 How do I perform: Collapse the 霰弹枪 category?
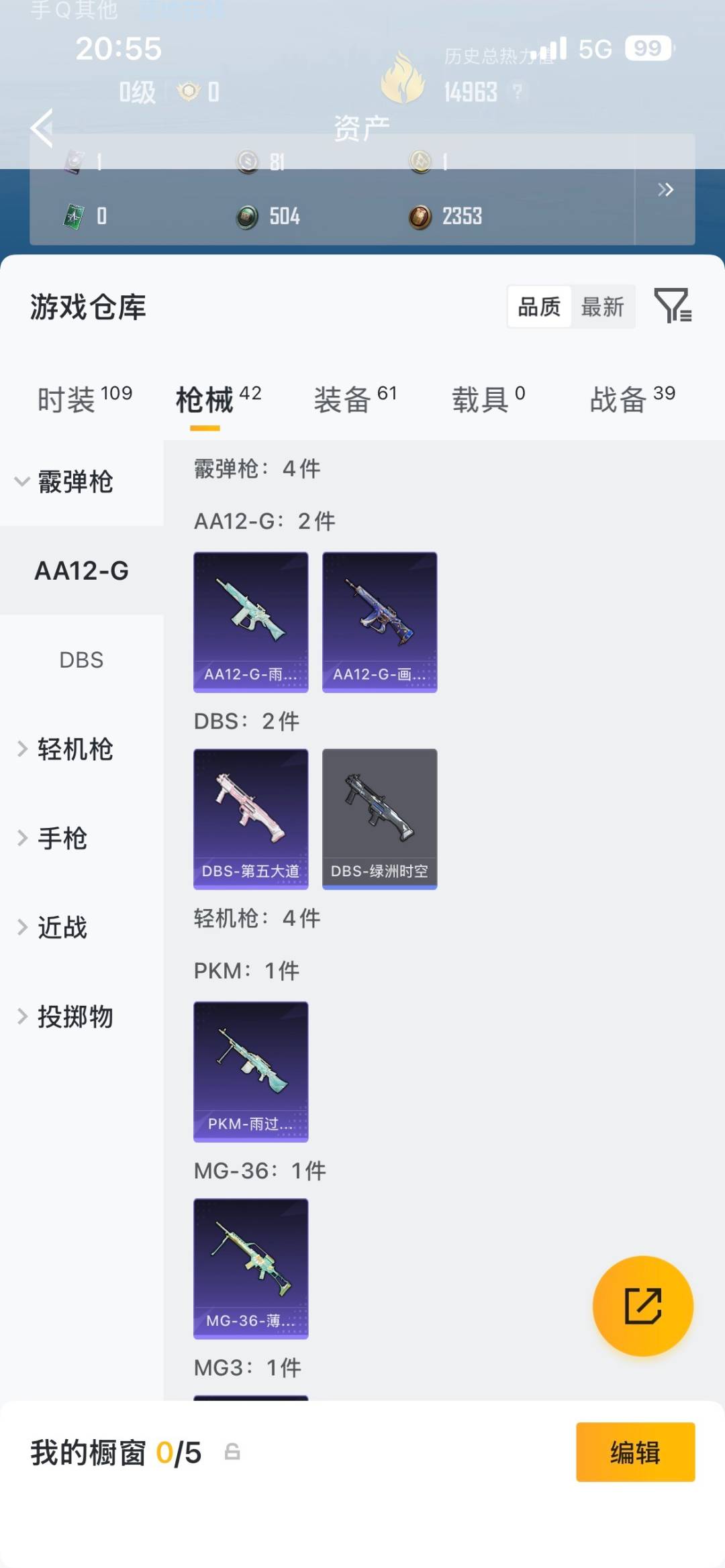[74, 482]
